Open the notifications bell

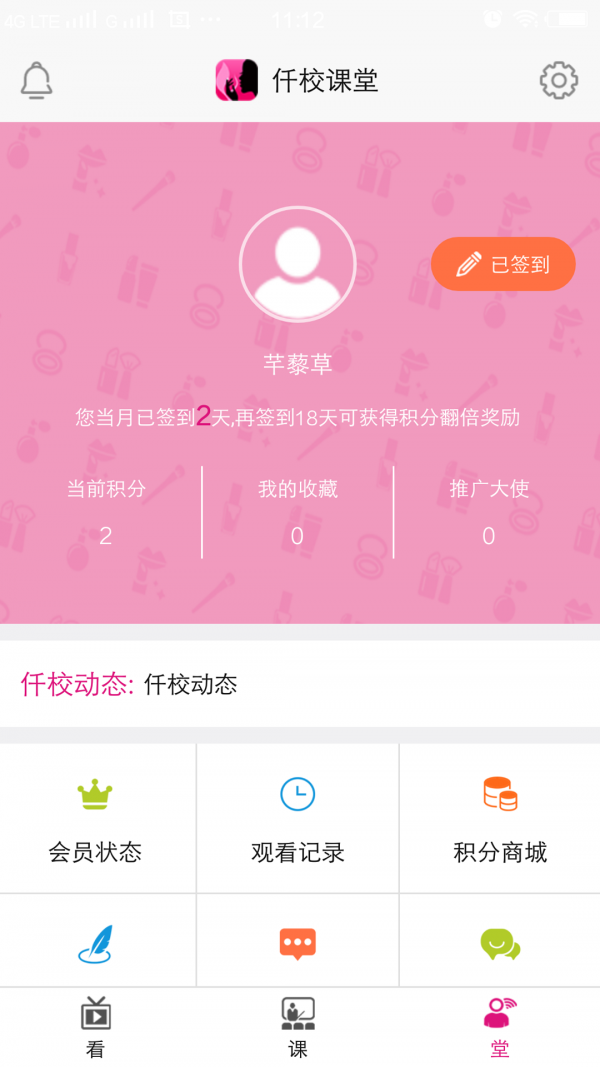coord(37,80)
